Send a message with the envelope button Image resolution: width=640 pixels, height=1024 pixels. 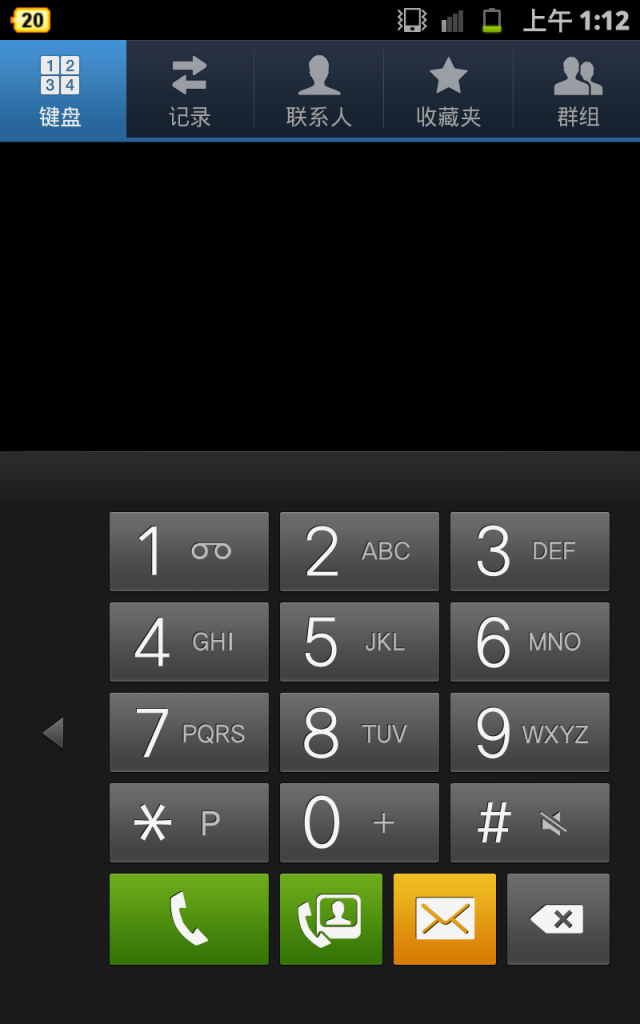pyautogui.click(x=445, y=919)
